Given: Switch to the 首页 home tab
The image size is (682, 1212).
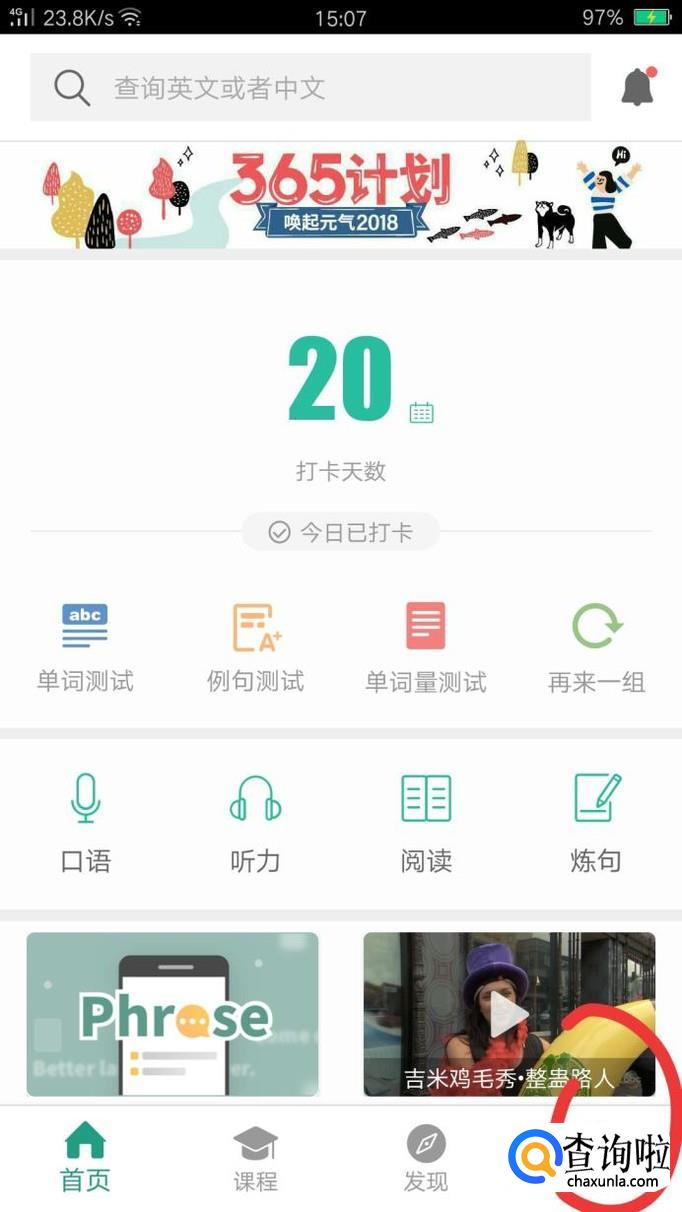Looking at the screenshot, I should coord(85,1158).
